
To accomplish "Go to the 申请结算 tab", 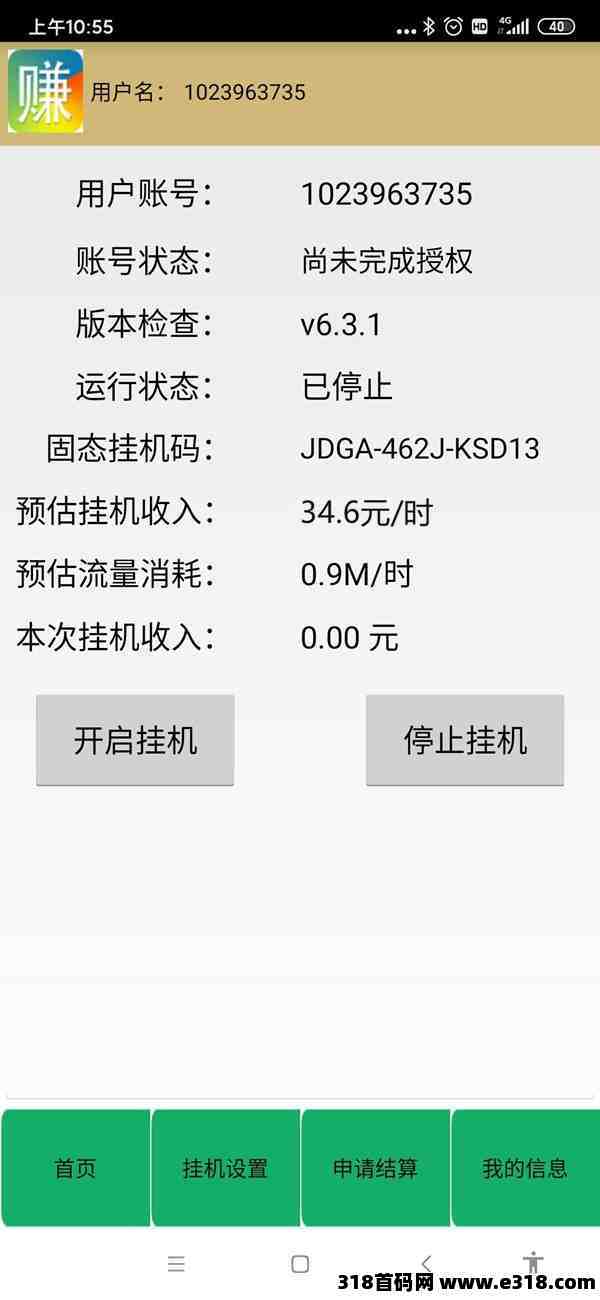I will click(x=375, y=1168).
